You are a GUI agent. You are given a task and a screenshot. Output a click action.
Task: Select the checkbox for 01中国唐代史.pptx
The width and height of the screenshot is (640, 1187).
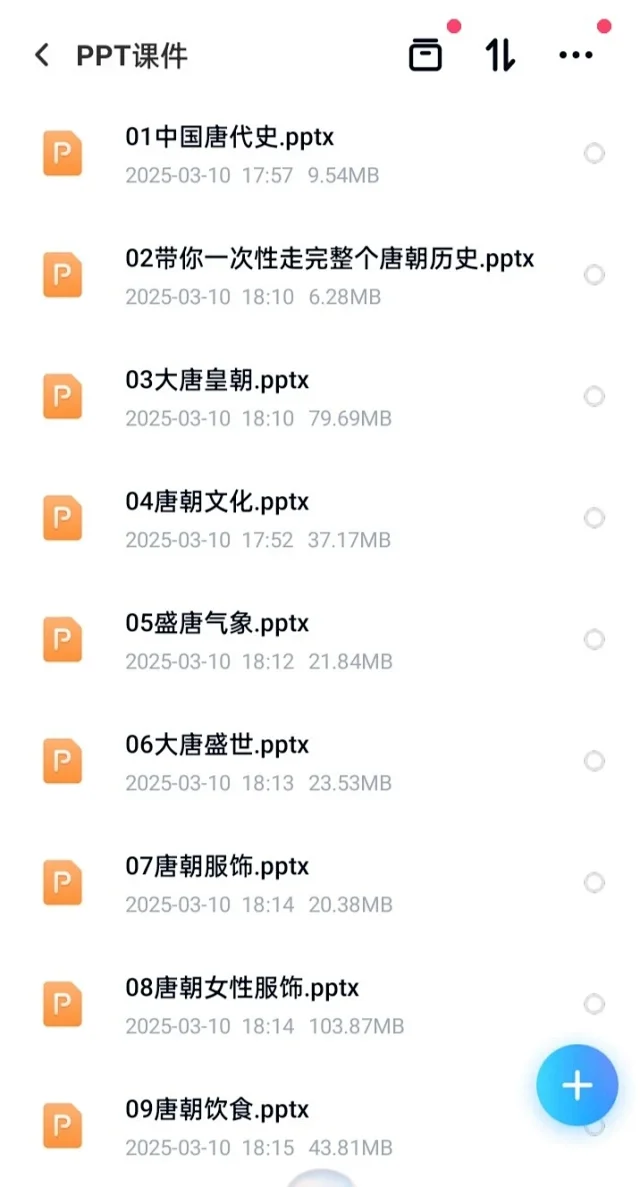595,154
